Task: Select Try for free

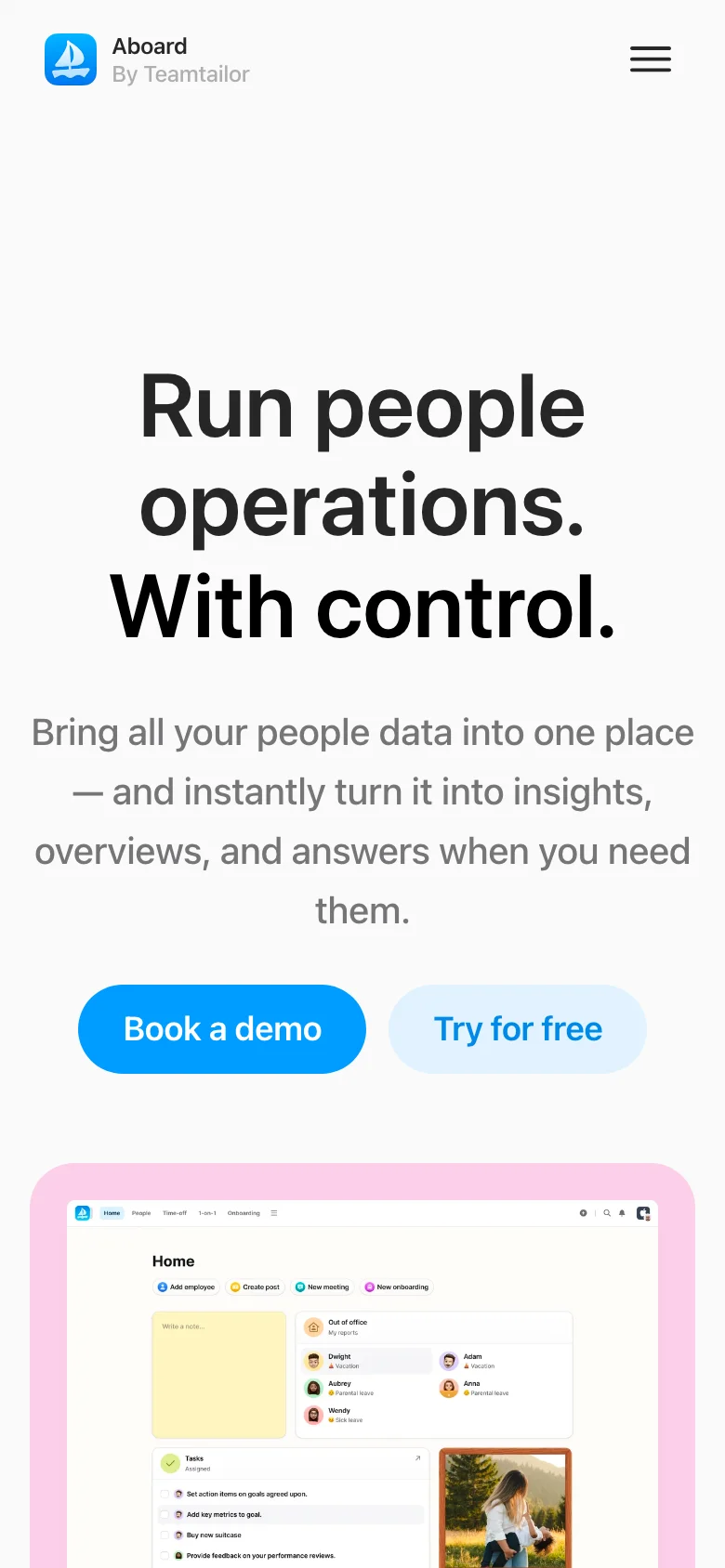Action: [518, 1029]
